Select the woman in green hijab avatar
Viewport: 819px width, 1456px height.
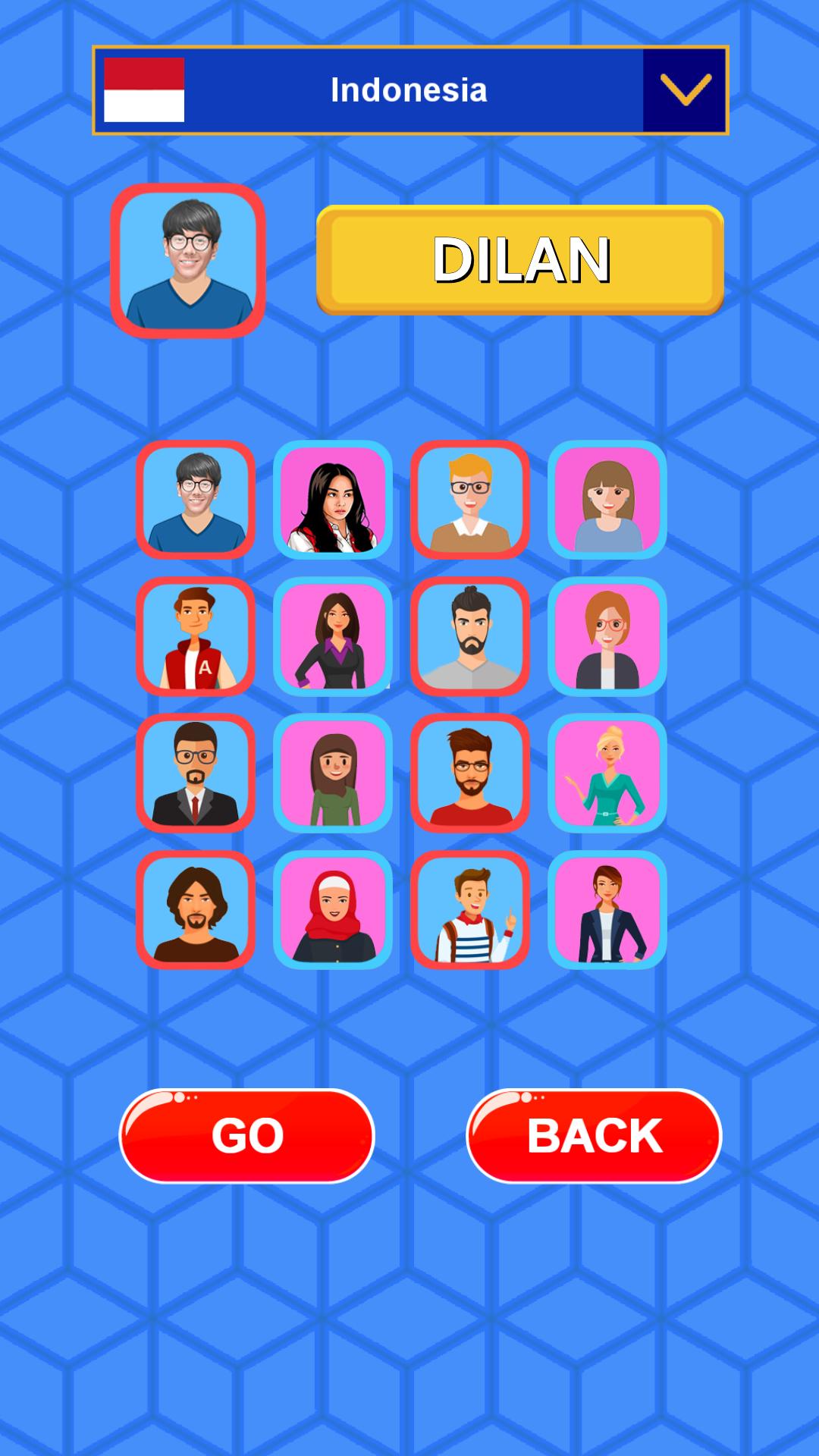click(333, 773)
